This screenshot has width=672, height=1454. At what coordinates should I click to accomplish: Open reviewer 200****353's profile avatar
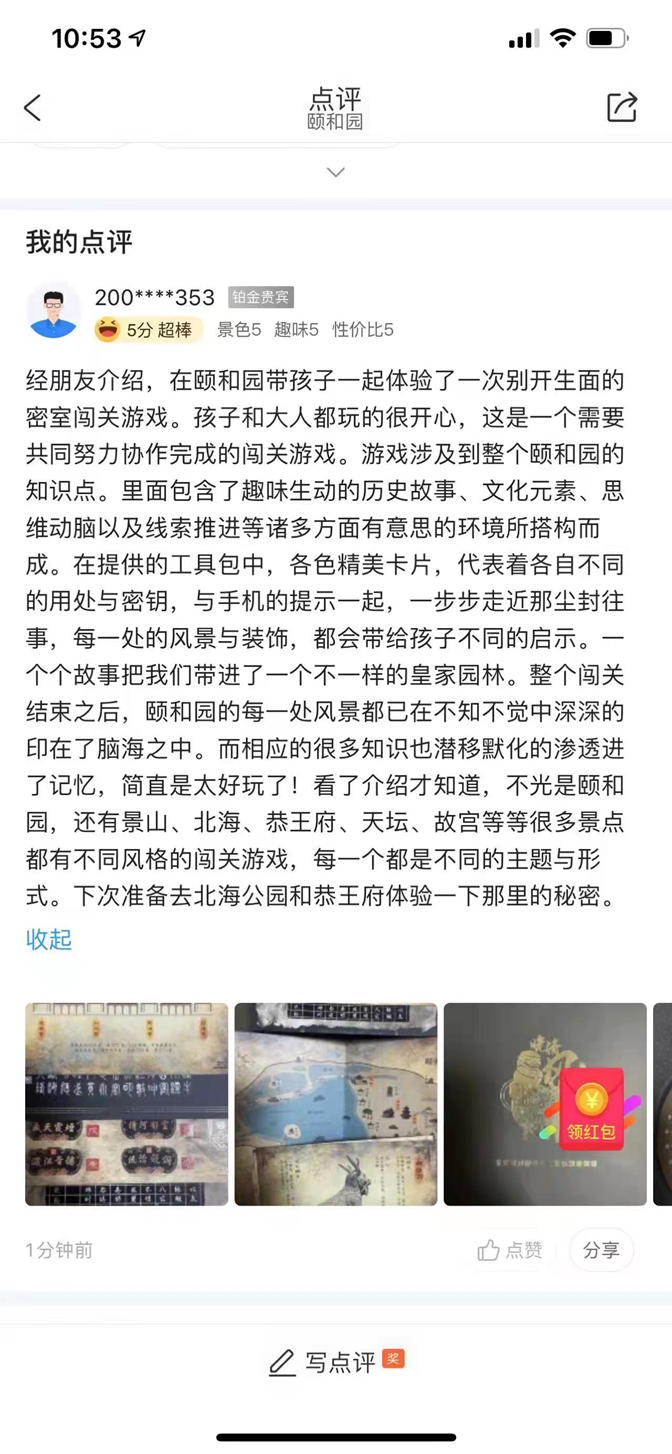click(54, 311)
